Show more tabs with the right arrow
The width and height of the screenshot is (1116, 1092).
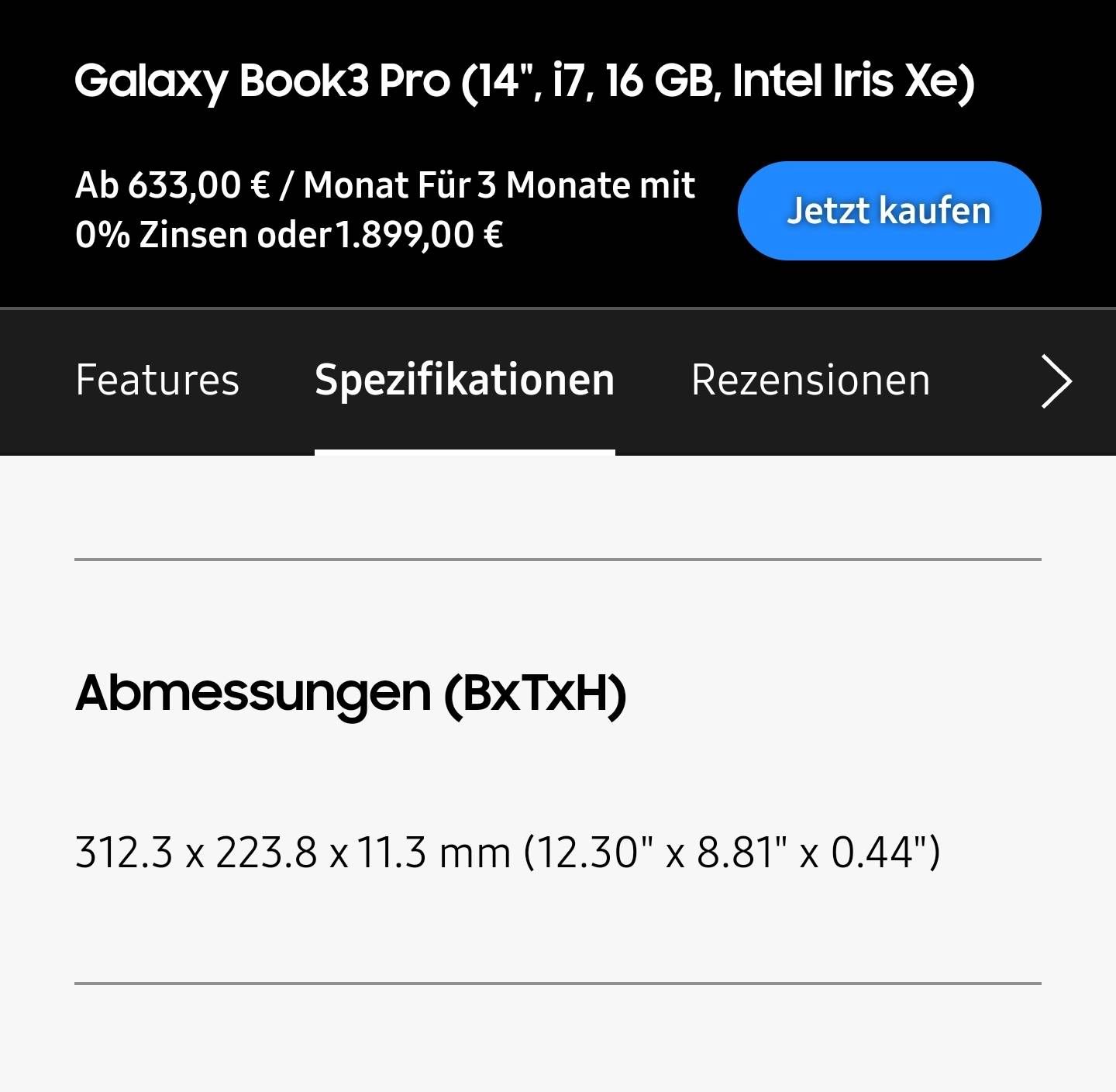coord(1056,381)
